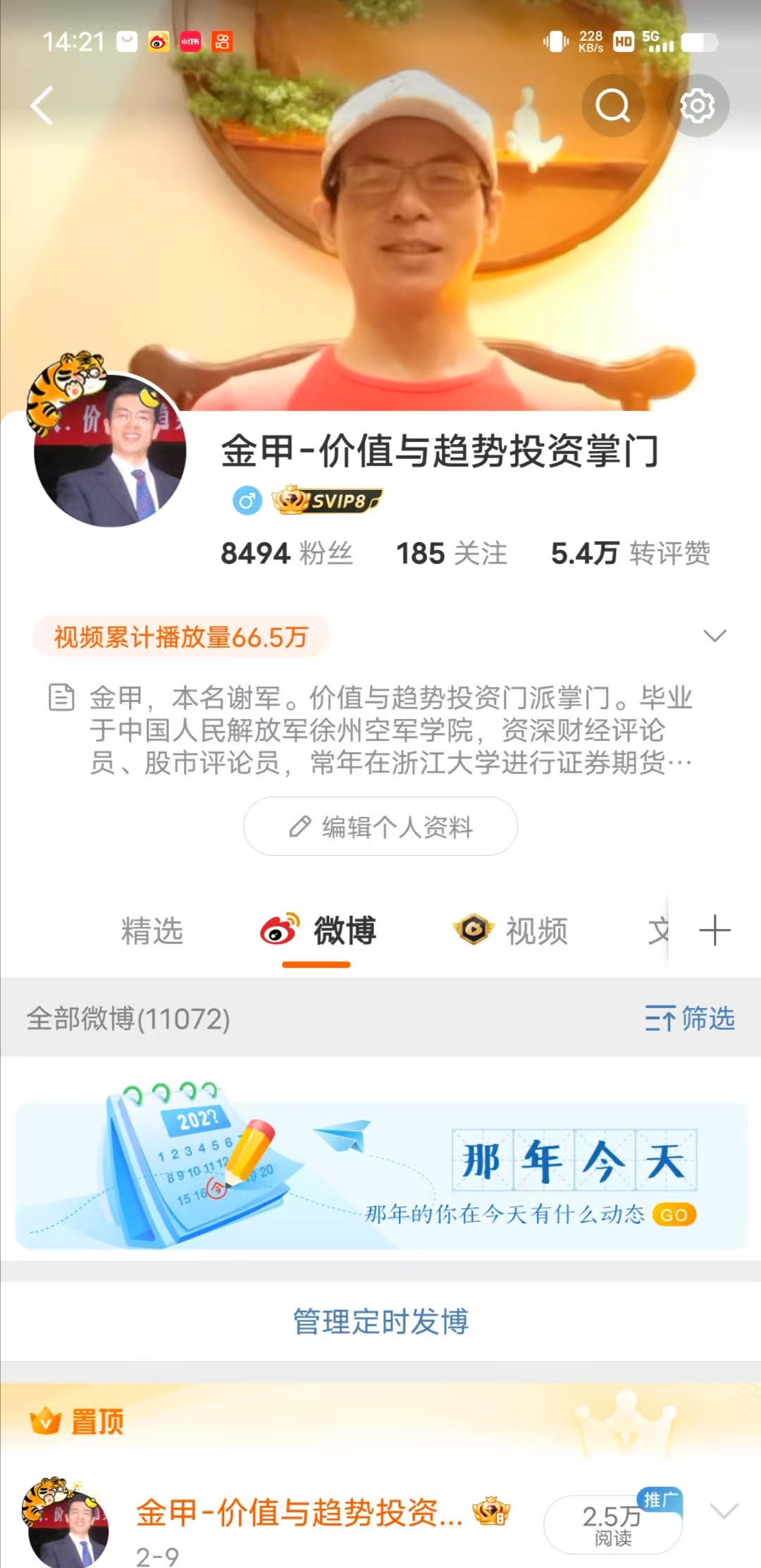Select the 微博 tab
761x1568 pixels.
click(318, 931)
